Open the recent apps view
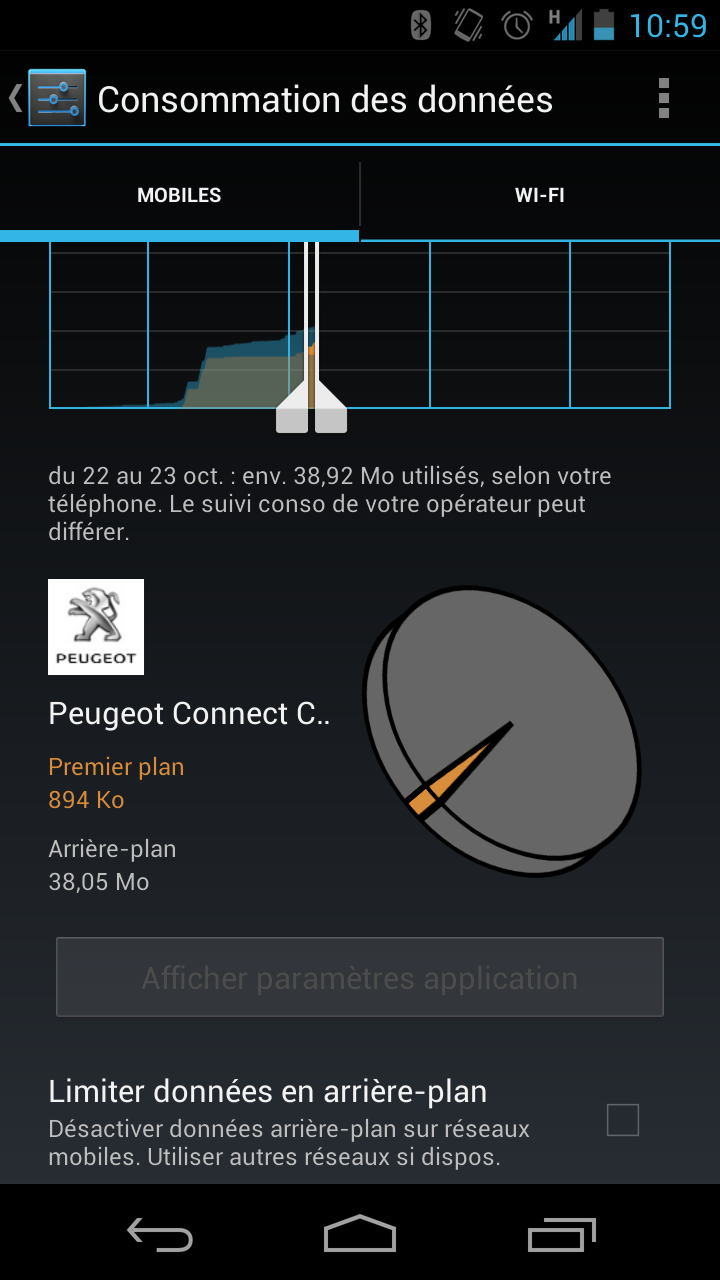The height and width of the screenshot is (1280, 720). 561,1236
